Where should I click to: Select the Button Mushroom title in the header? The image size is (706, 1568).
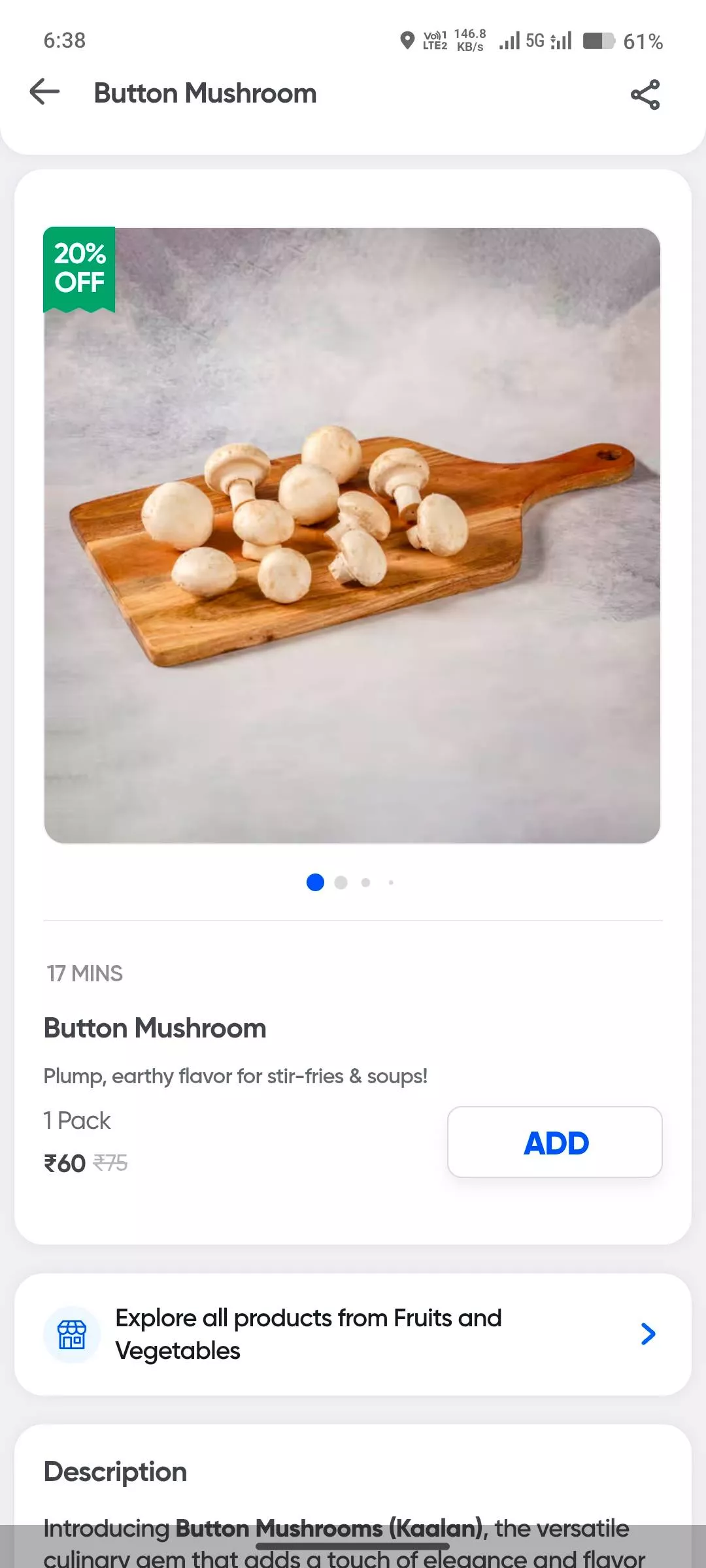205,93
